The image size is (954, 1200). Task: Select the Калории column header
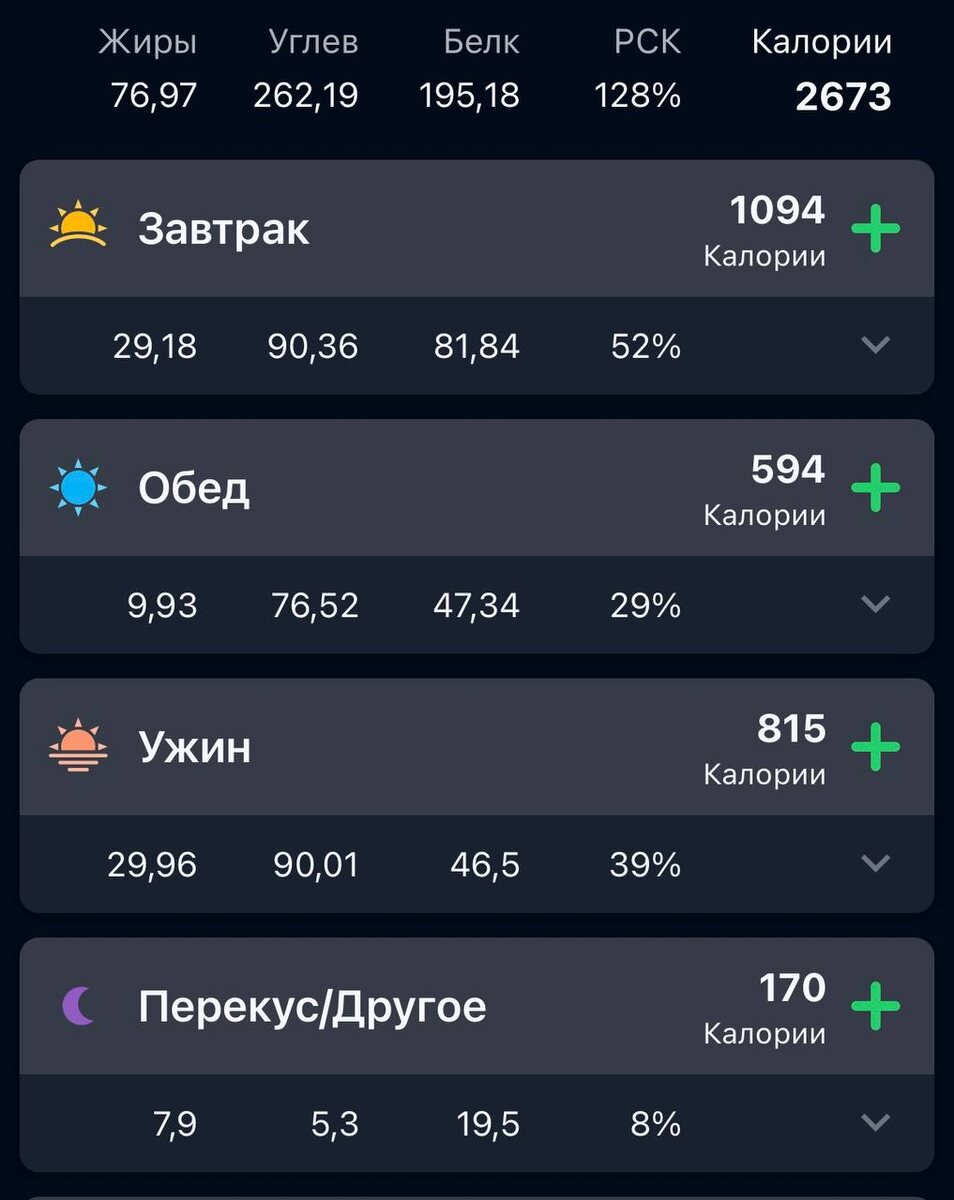821,41
